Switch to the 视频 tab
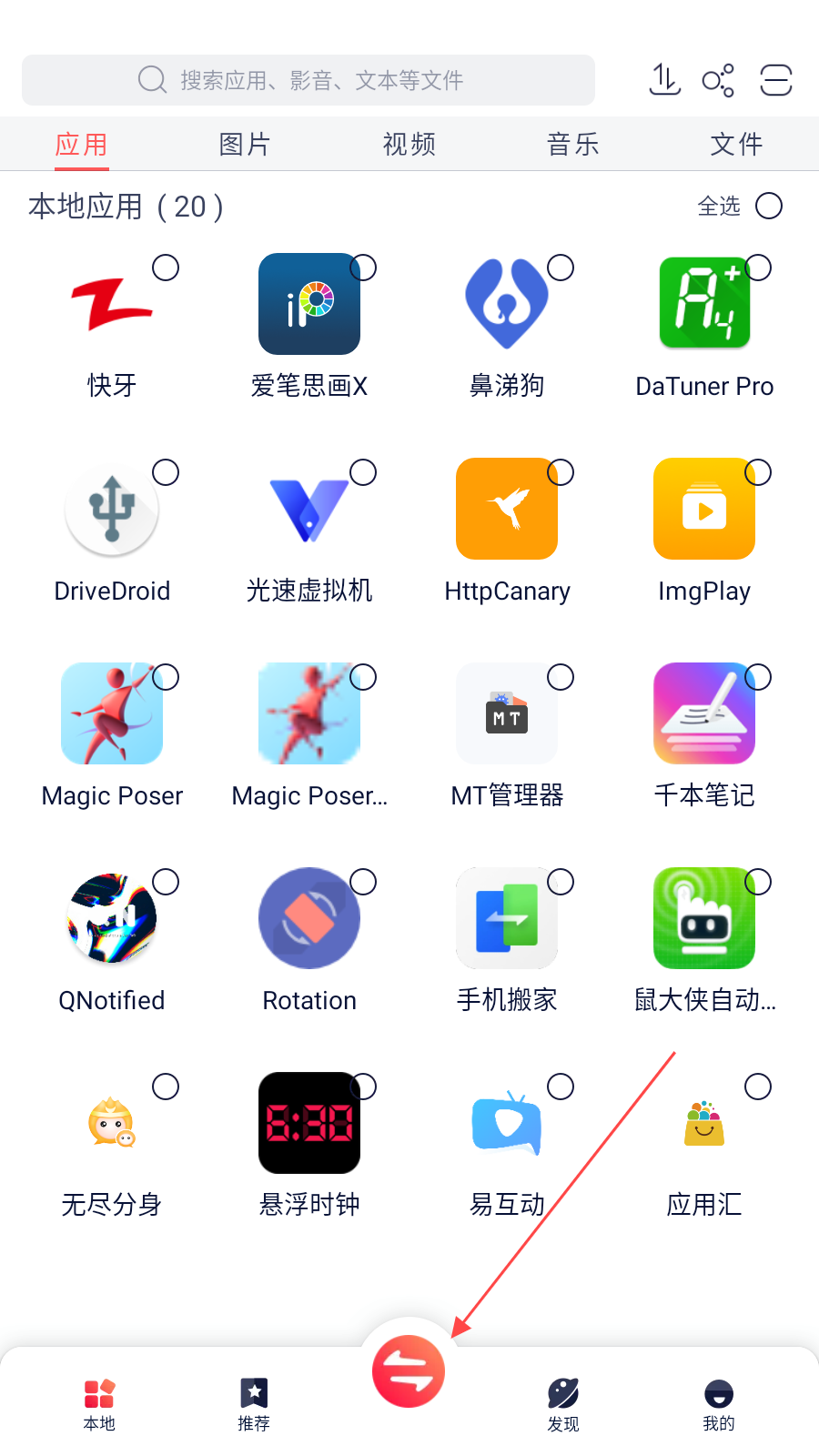 409,144
